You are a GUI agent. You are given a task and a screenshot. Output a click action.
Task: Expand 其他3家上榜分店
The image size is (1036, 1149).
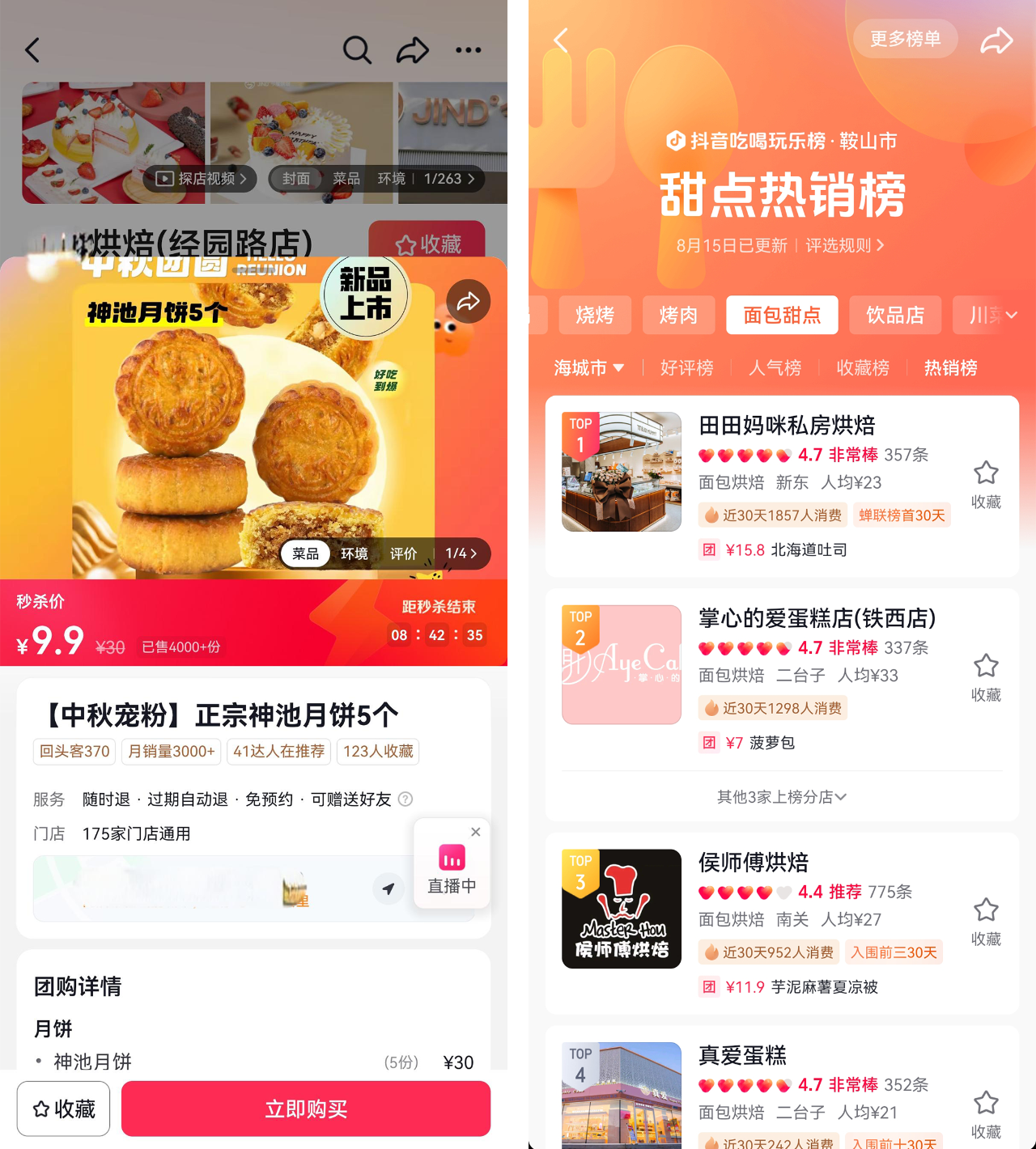782,797
